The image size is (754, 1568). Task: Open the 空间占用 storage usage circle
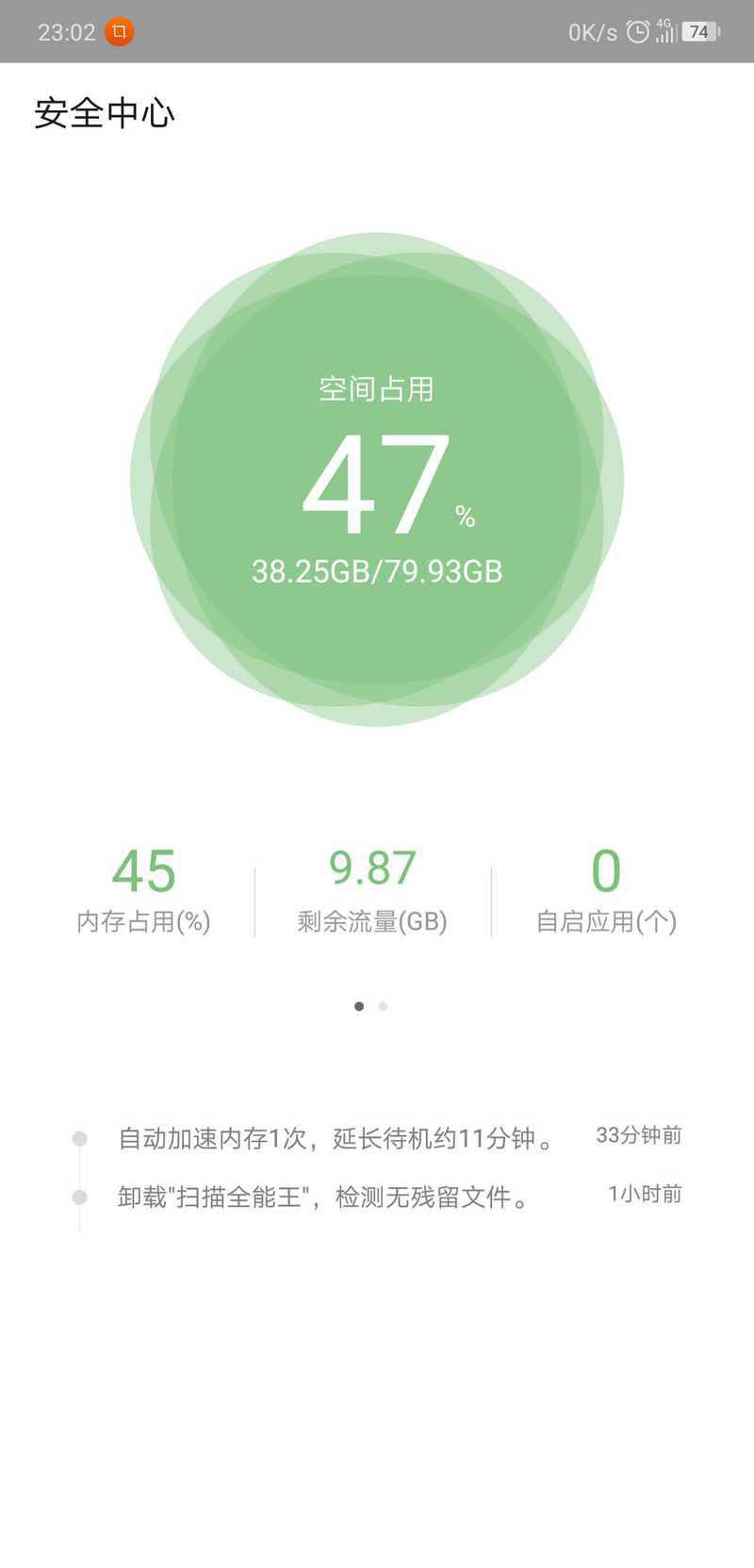tap(377, 480)
